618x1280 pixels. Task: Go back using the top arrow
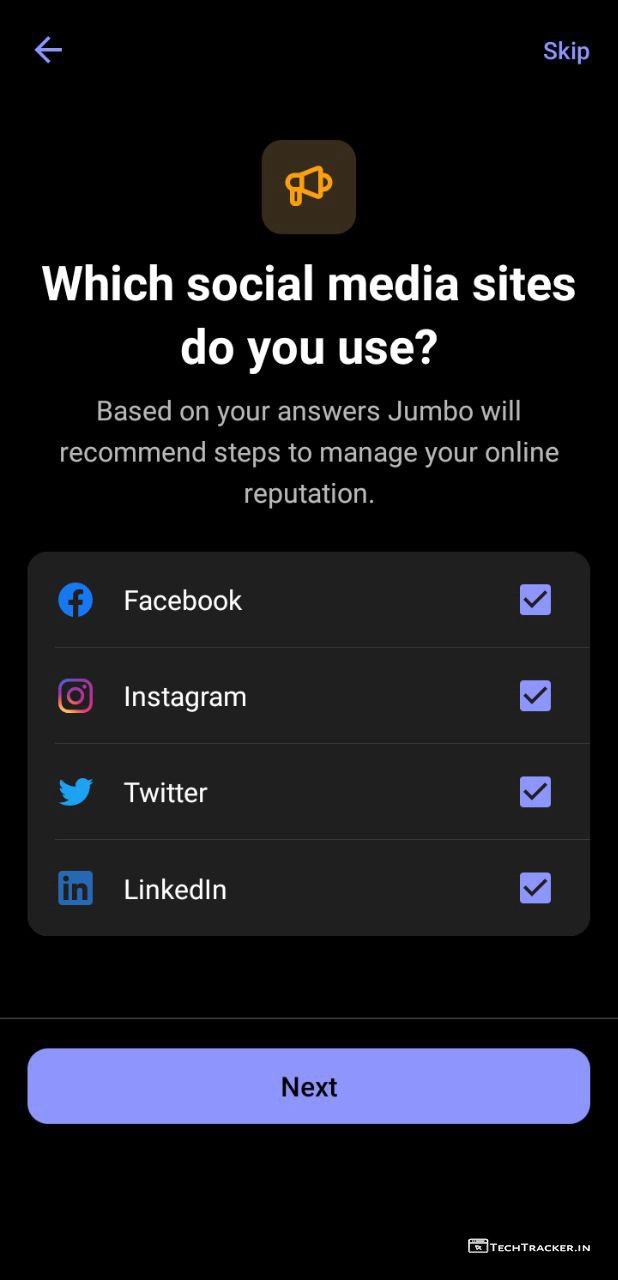[x=48, y=50]
